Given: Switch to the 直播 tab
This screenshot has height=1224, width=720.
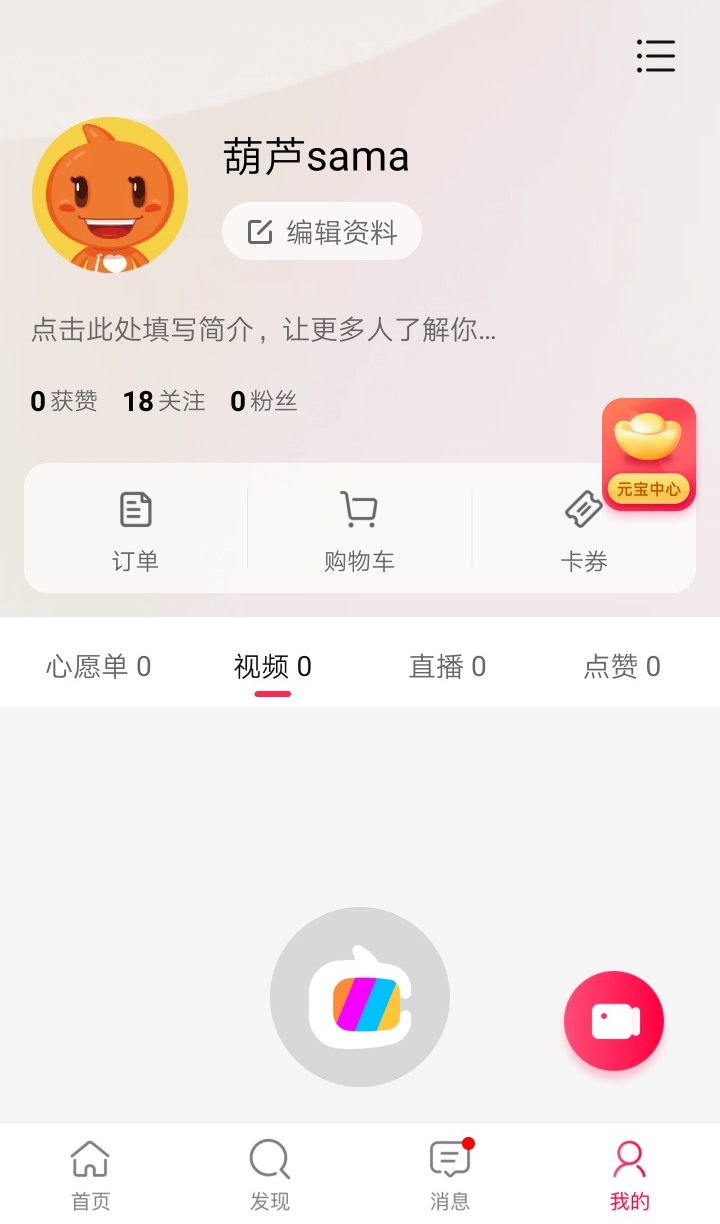Looking at the screenshot, I should pyautogui.click(x=447, y=666).
